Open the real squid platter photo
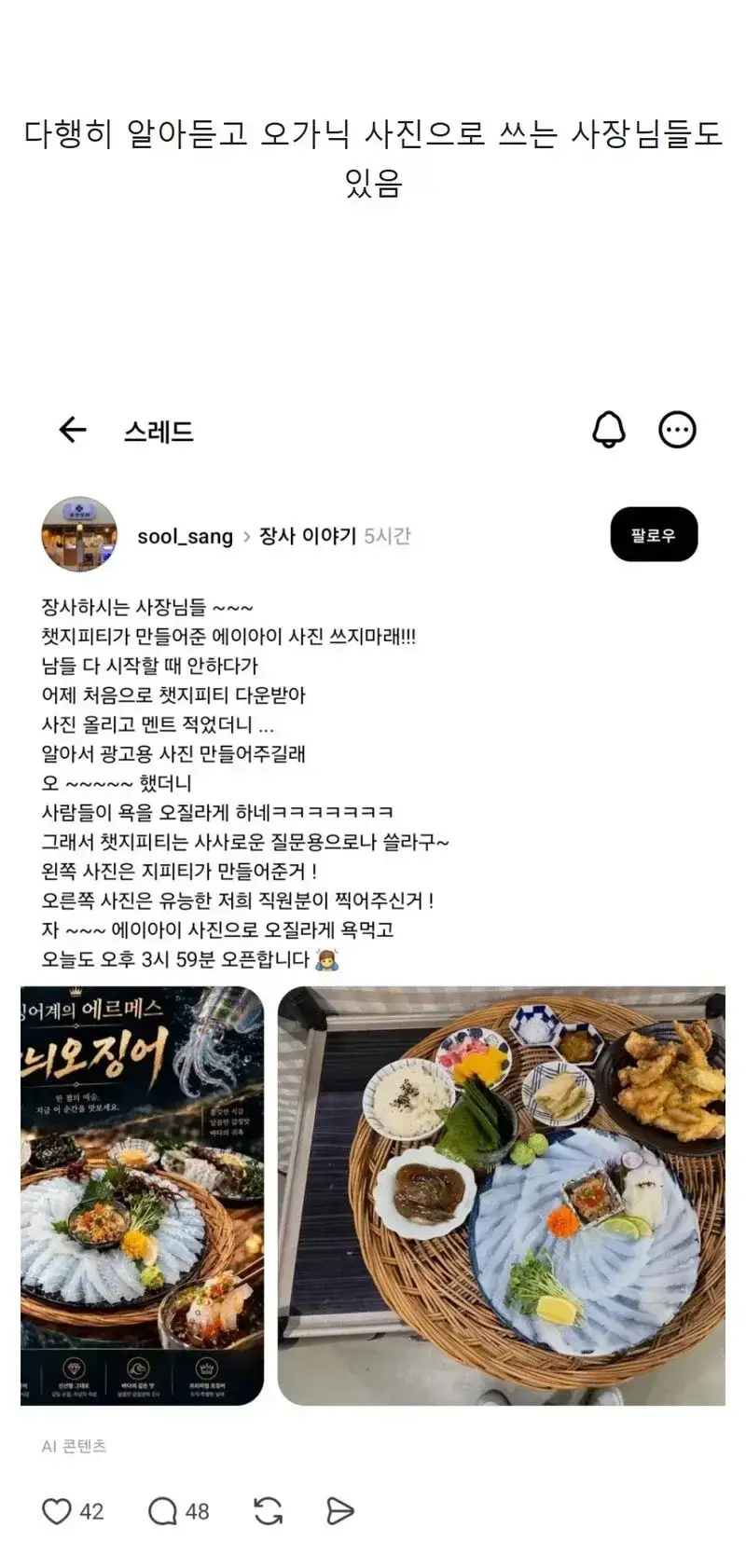 (x=502, y=1195)
